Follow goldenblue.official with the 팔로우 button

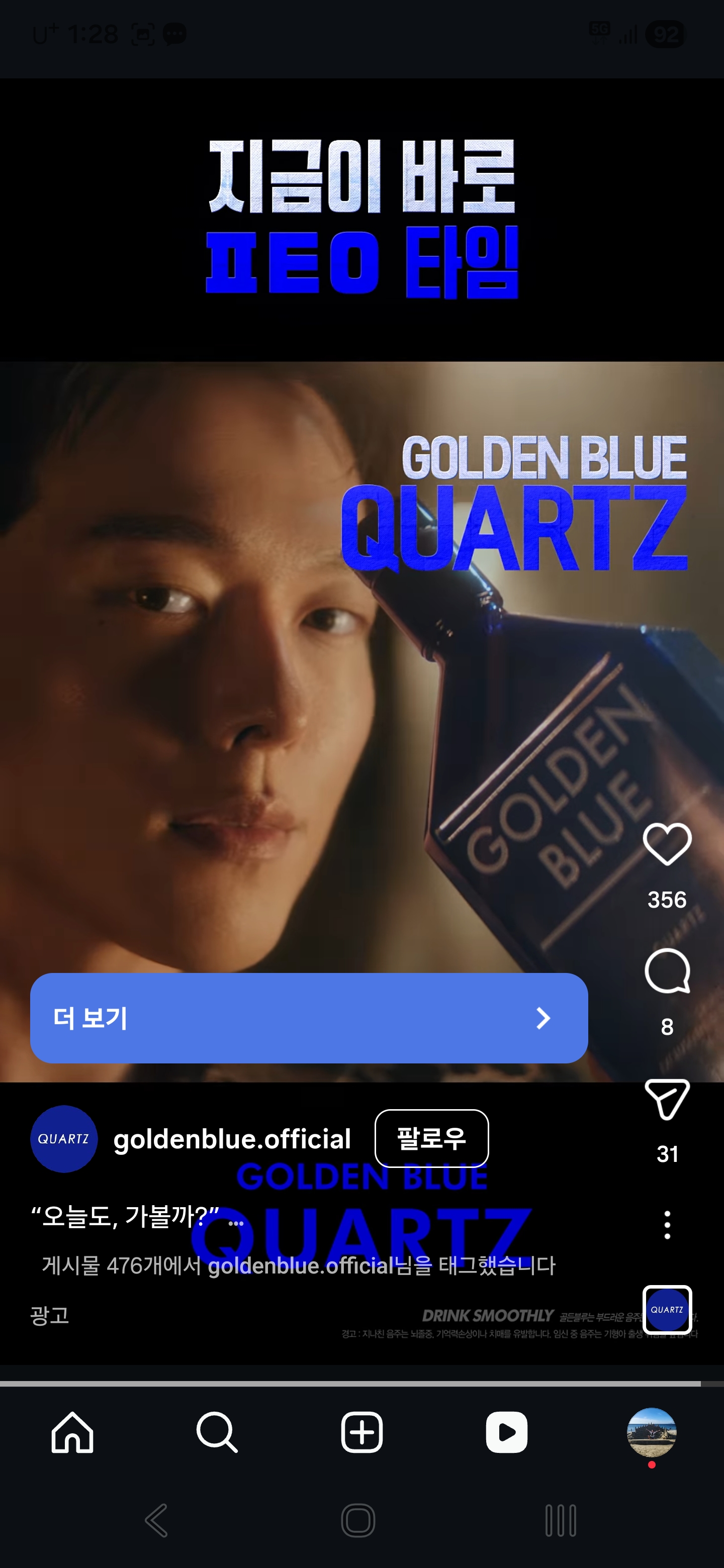tap(431, 1138)
